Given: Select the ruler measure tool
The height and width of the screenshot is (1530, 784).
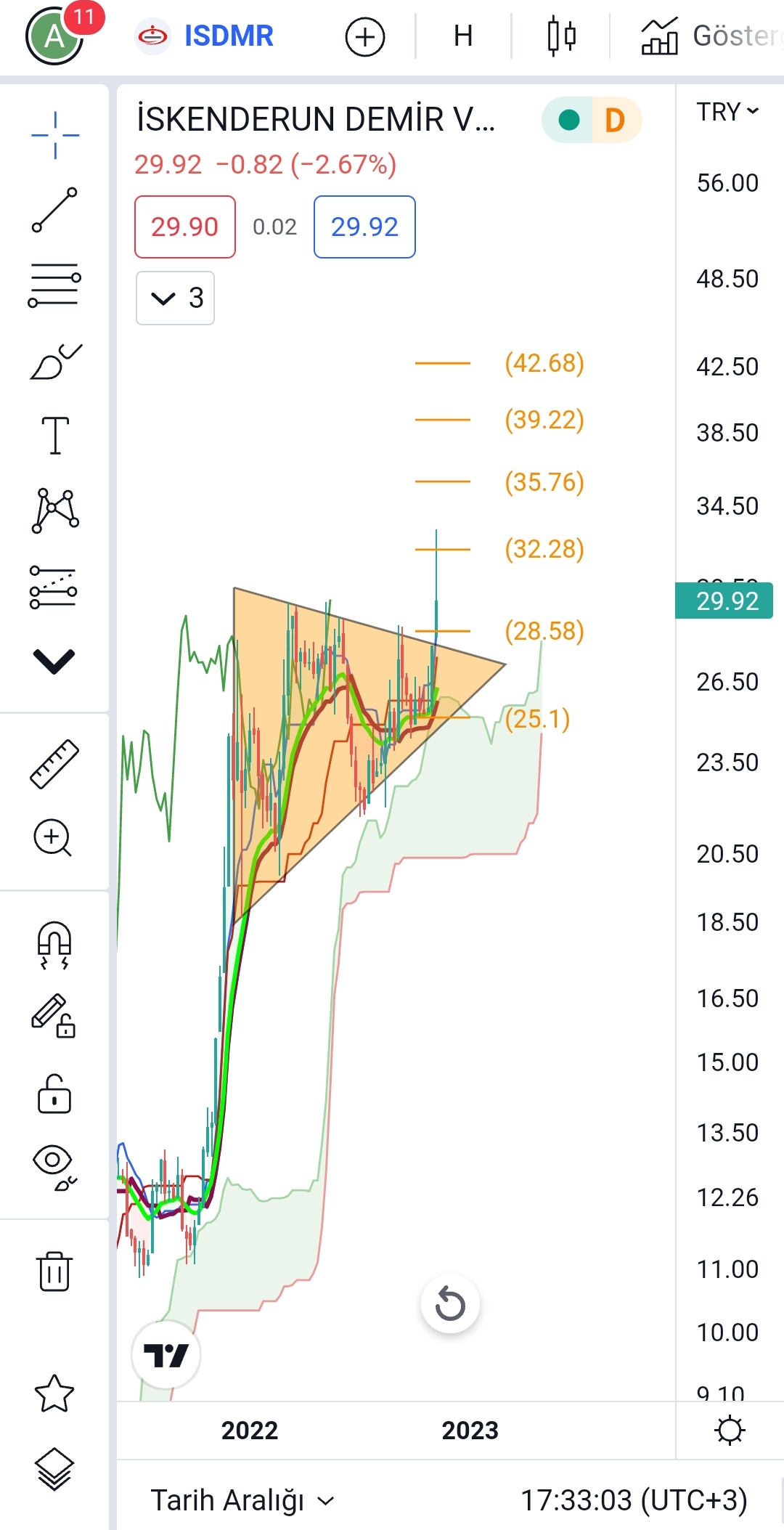Looking at the screenshot, I should (54, 764).
